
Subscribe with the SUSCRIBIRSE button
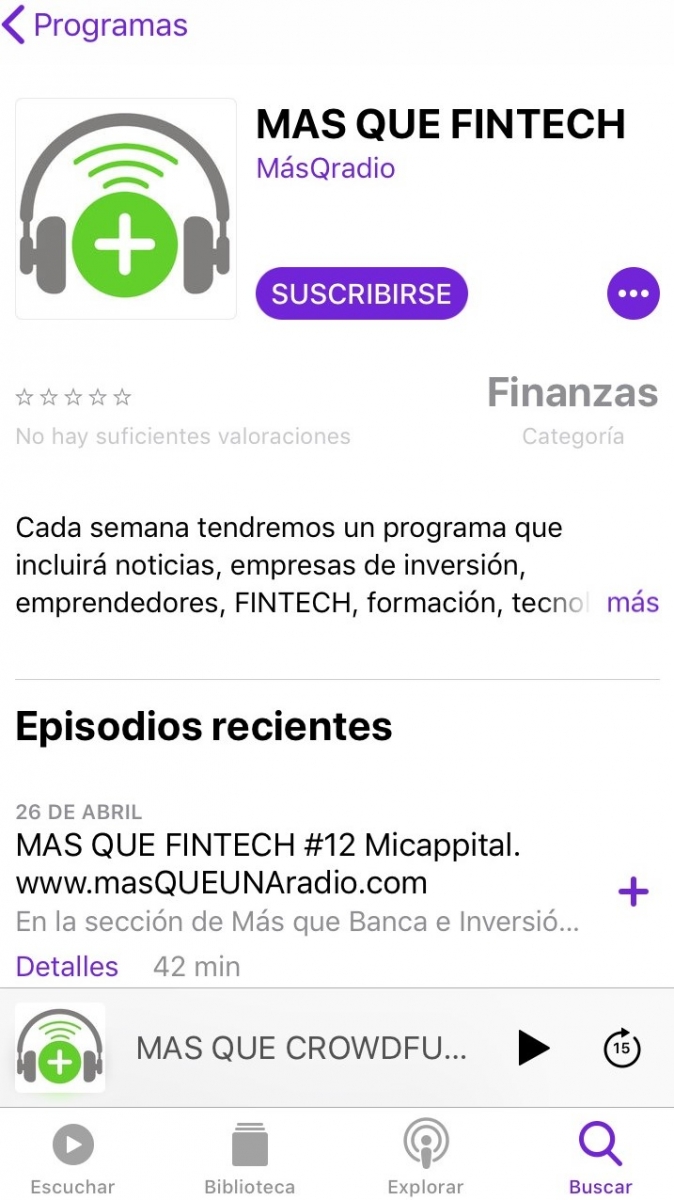pos(361,293)
